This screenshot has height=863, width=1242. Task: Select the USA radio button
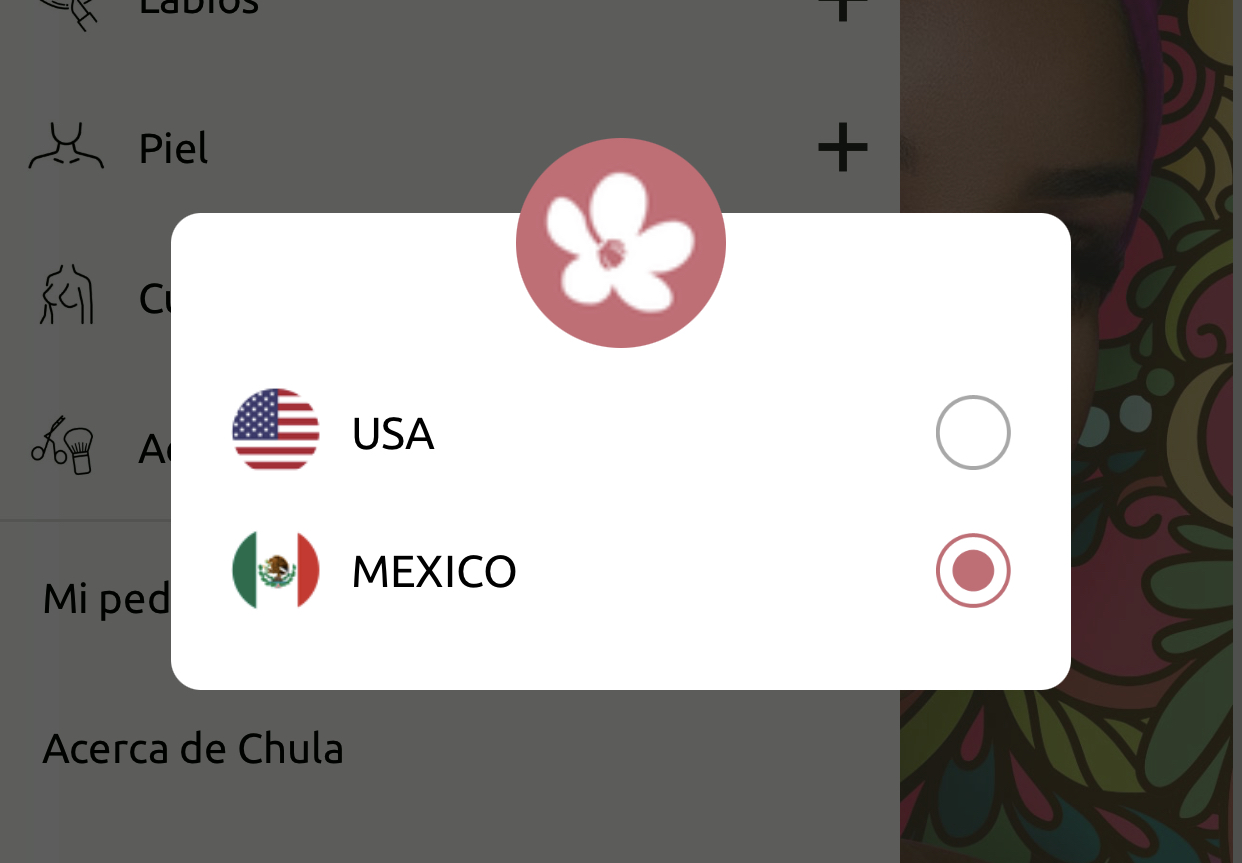[x=972, y=432]
